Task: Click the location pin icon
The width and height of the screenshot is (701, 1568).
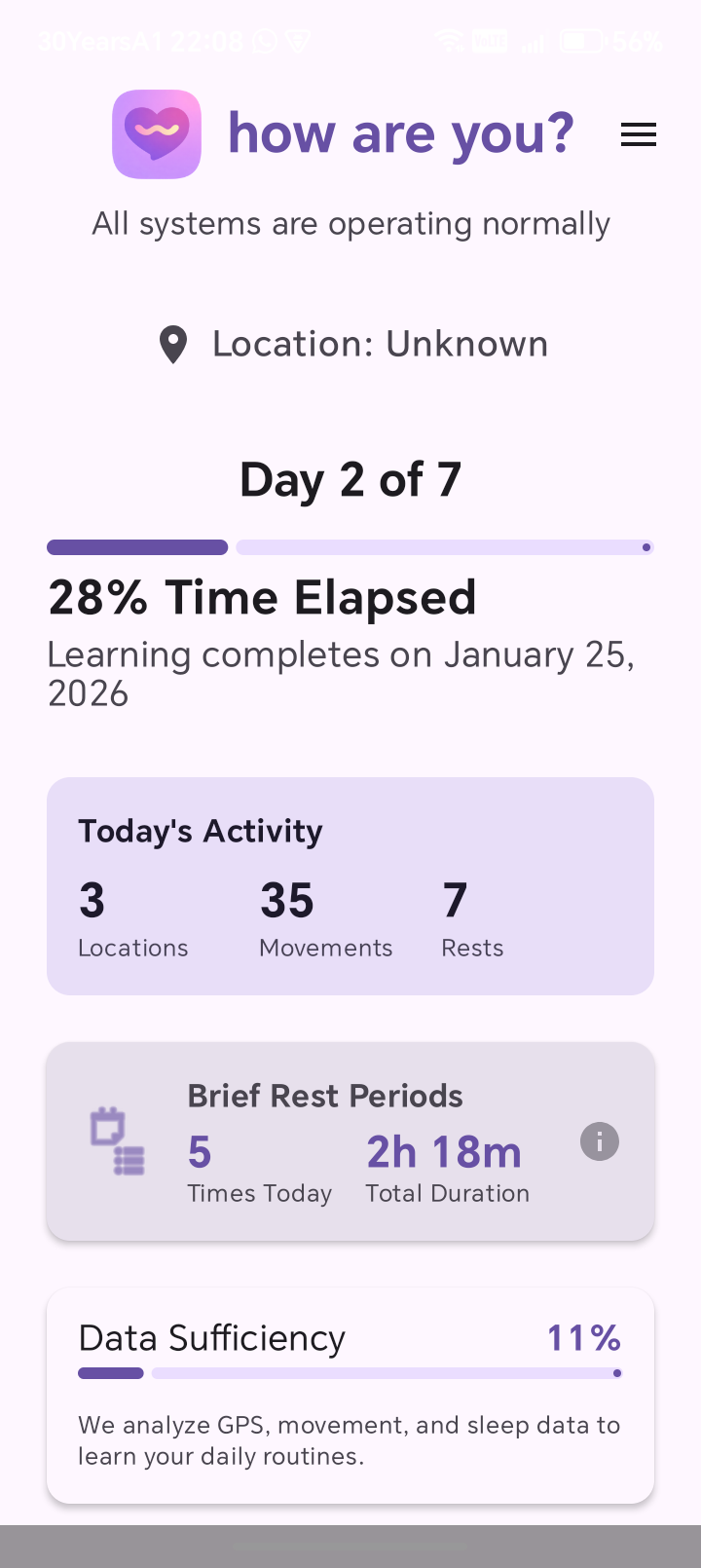Action: [172, 344]
